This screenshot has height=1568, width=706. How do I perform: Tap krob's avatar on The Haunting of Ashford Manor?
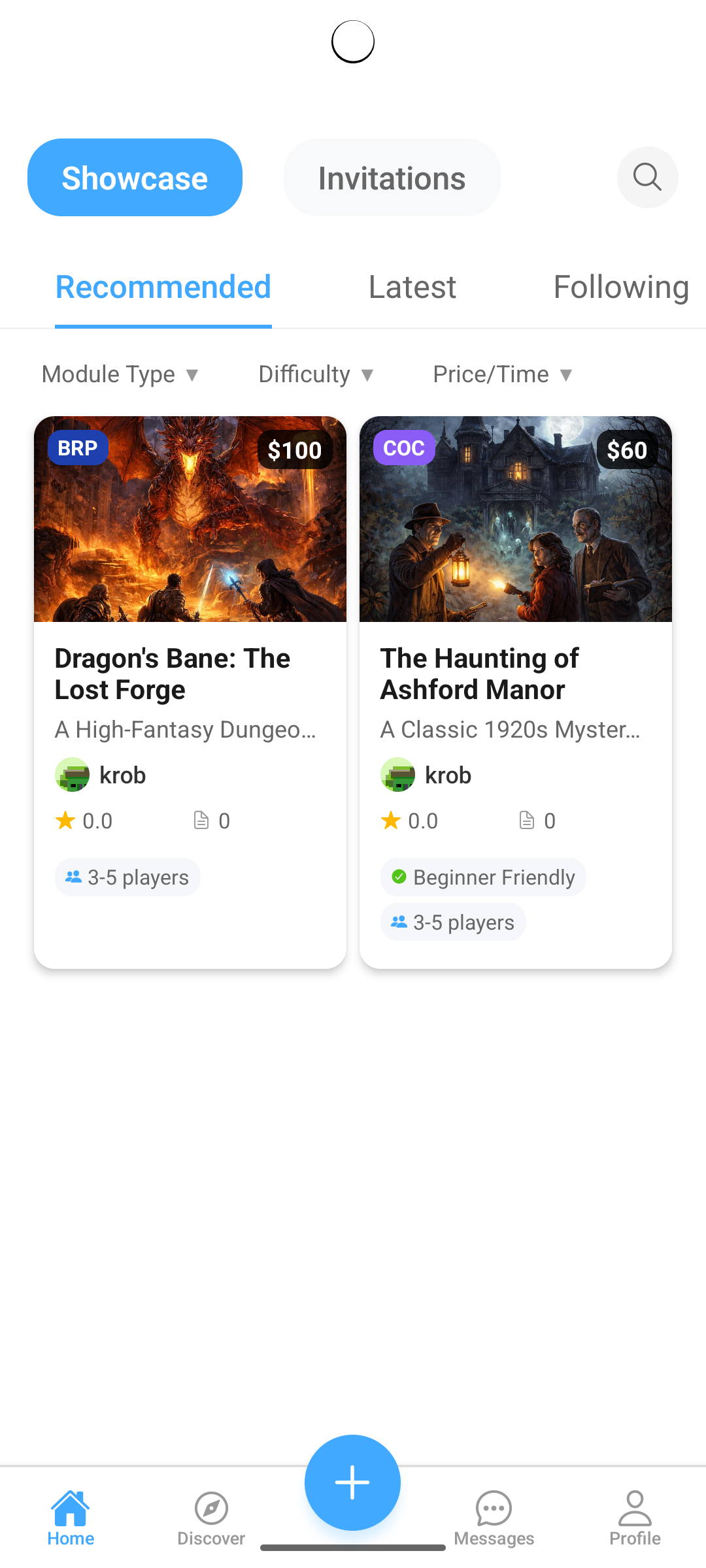[x=397, y=775]
